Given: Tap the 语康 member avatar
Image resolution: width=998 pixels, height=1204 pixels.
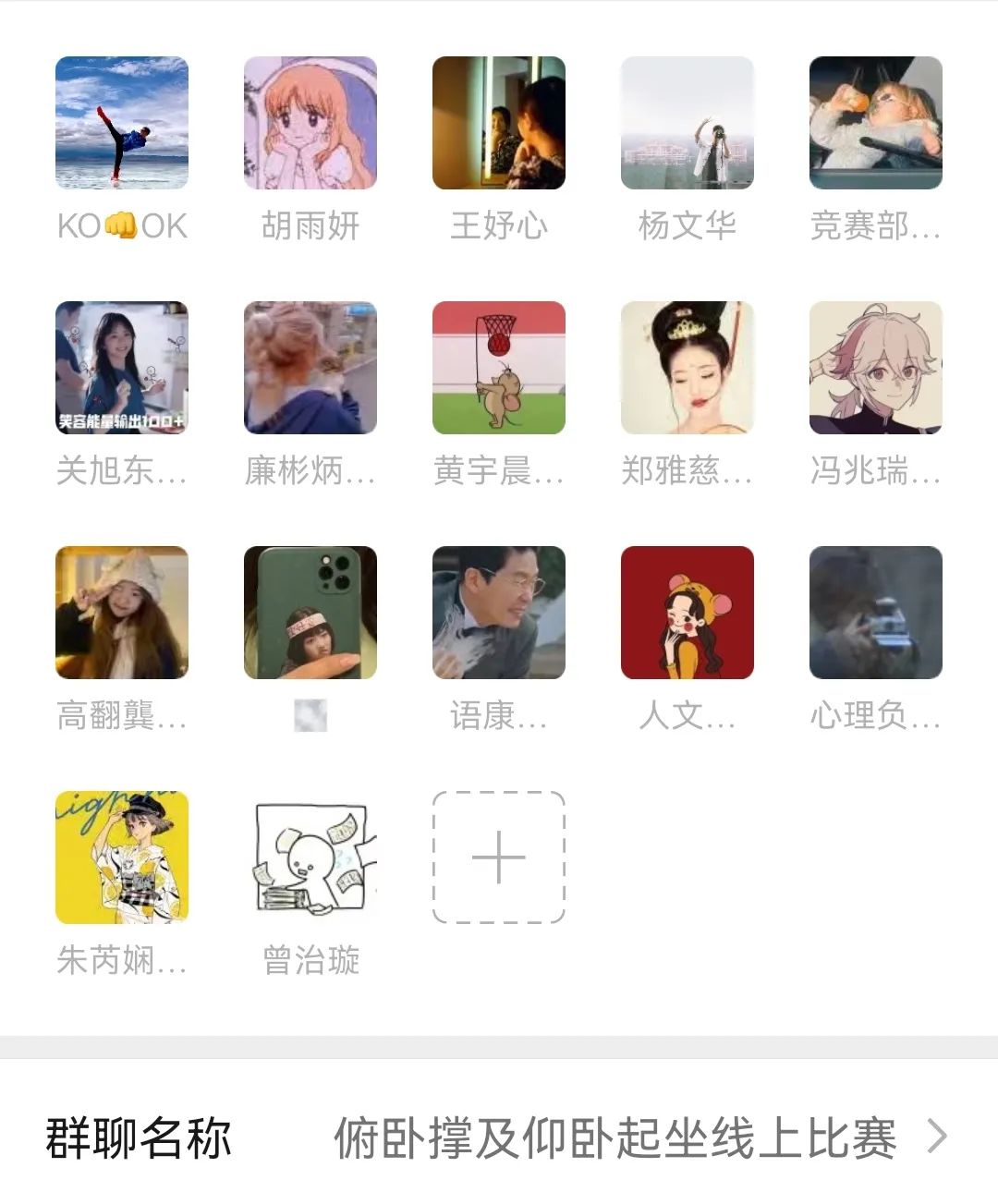Looking at the screenshot, I should (499, 613).
